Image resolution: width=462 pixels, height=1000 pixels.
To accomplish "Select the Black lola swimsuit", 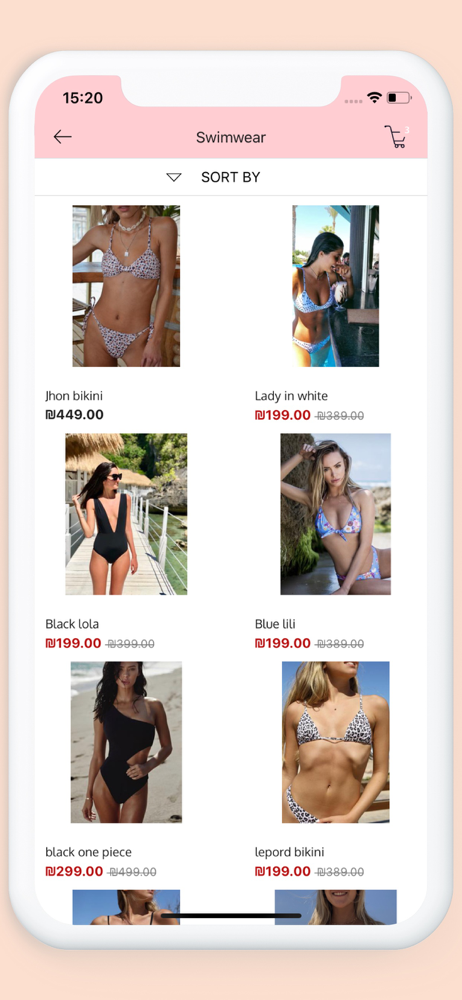I will click(x=126, y=514).
